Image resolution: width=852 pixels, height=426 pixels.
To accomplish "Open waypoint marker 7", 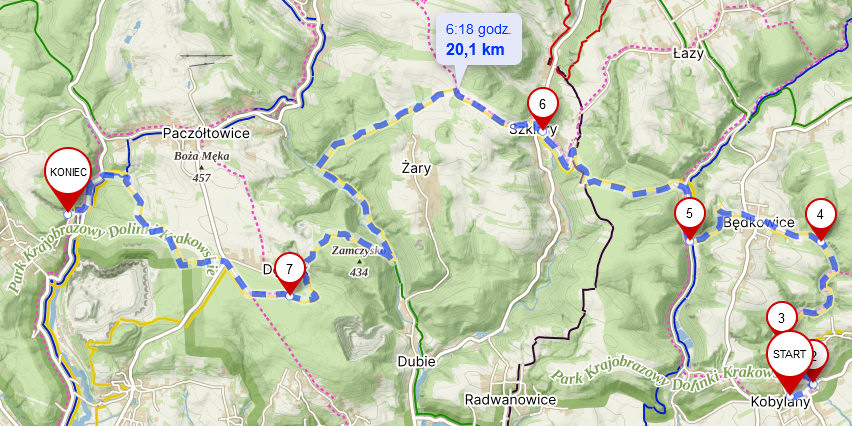I will click(x=289, y=269).
